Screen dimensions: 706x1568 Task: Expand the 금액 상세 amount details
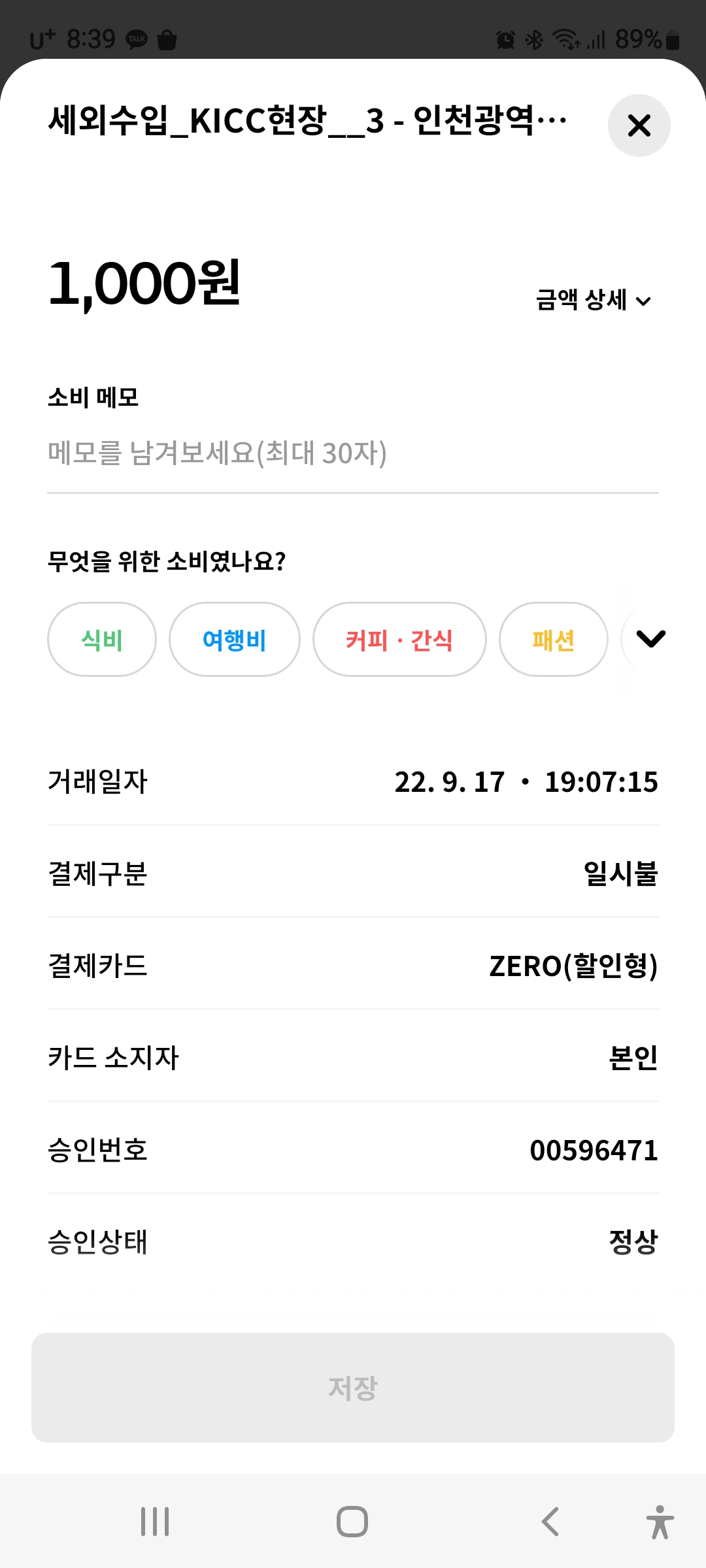pos(594,300)
